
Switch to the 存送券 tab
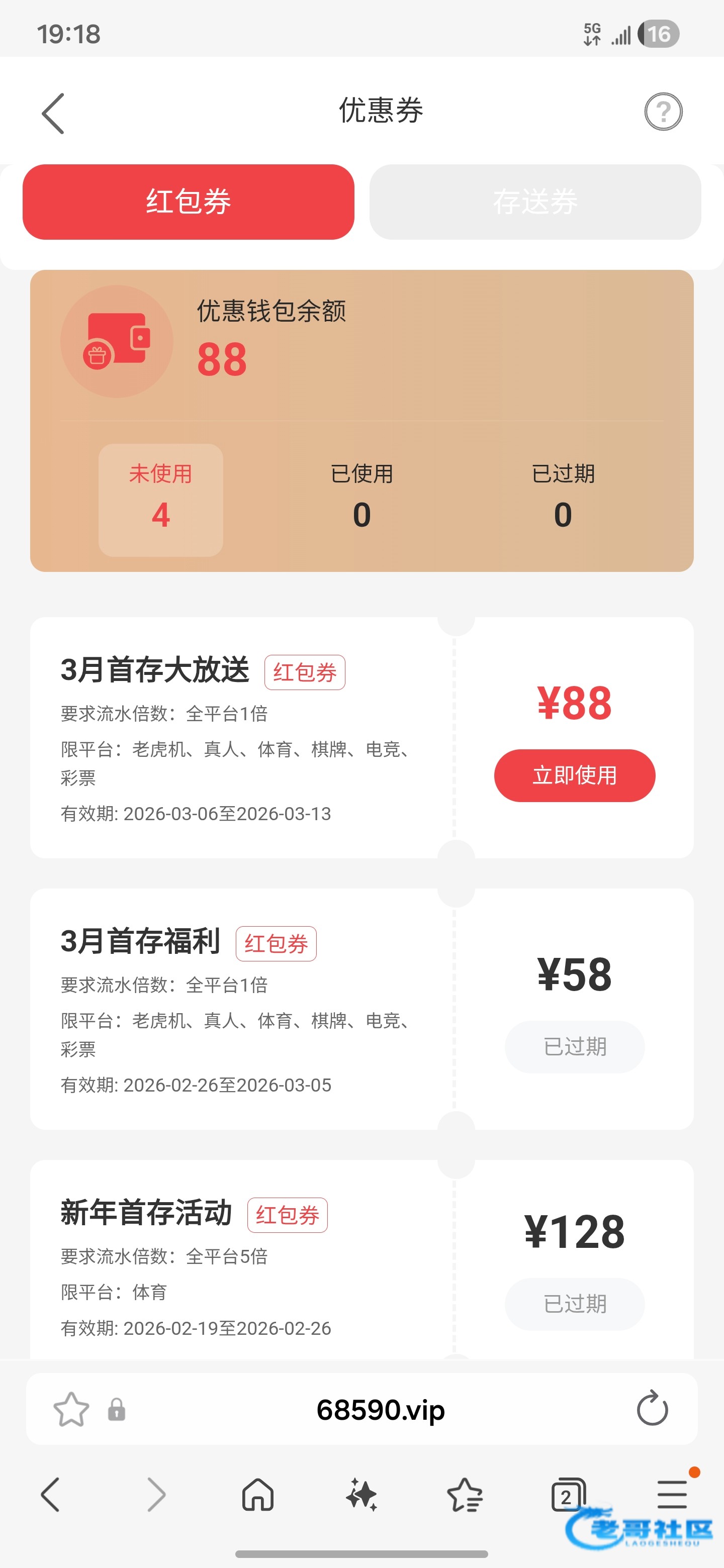coord(534,202)
